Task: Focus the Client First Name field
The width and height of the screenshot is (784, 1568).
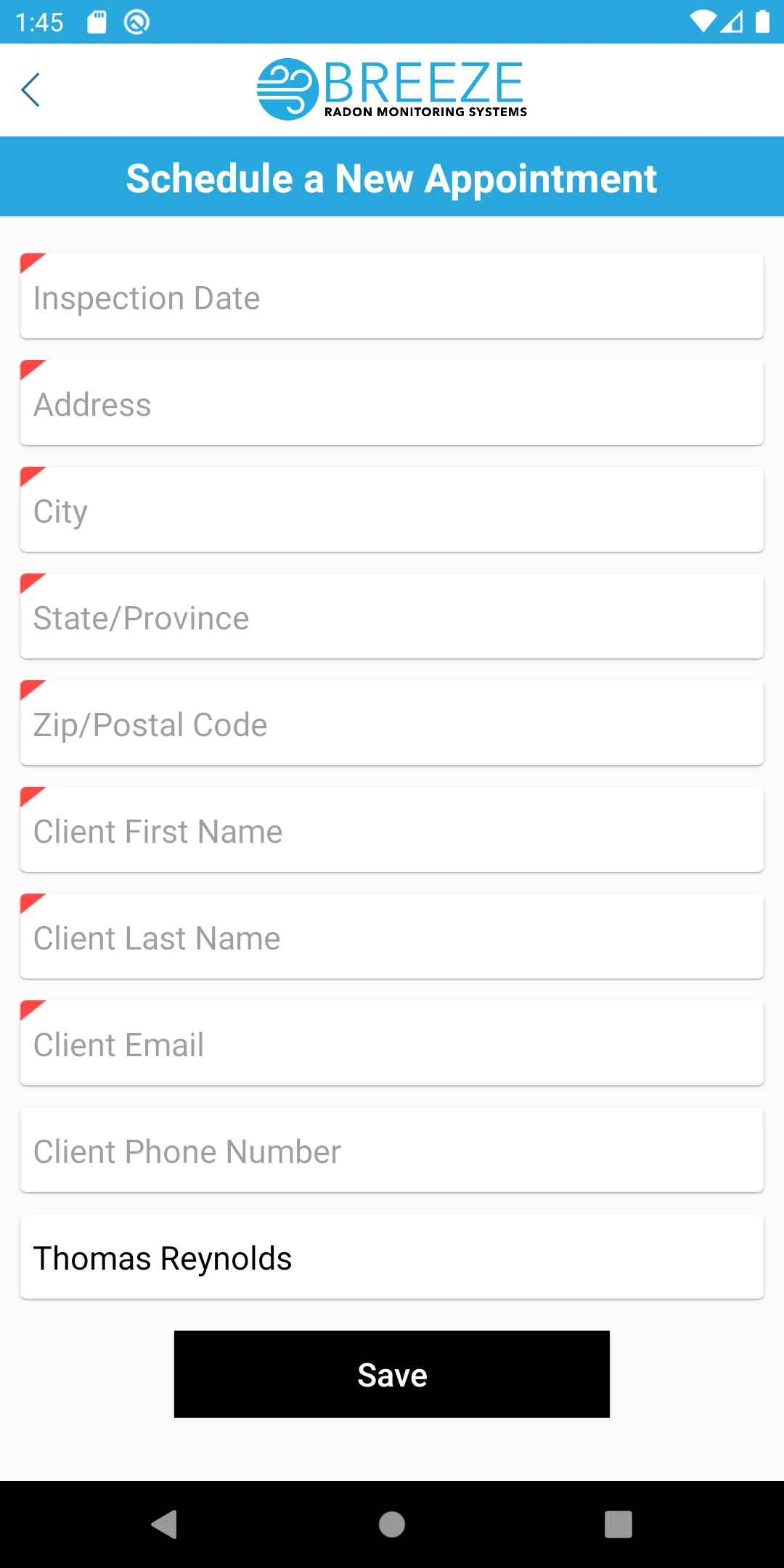Action: click(392, 830)
